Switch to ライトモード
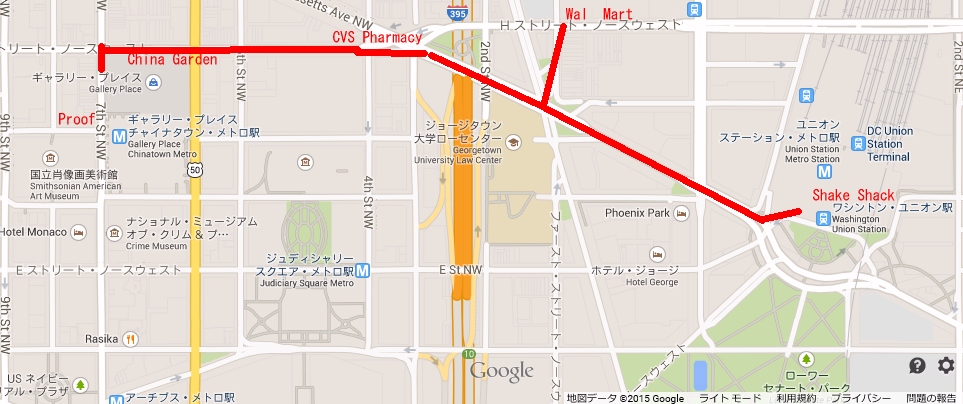963x404 pixels. point(730,398)
